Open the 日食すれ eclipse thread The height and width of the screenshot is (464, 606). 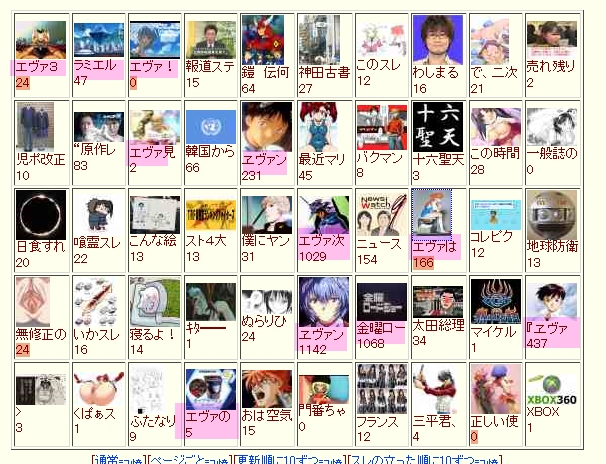tap(41, 214)
